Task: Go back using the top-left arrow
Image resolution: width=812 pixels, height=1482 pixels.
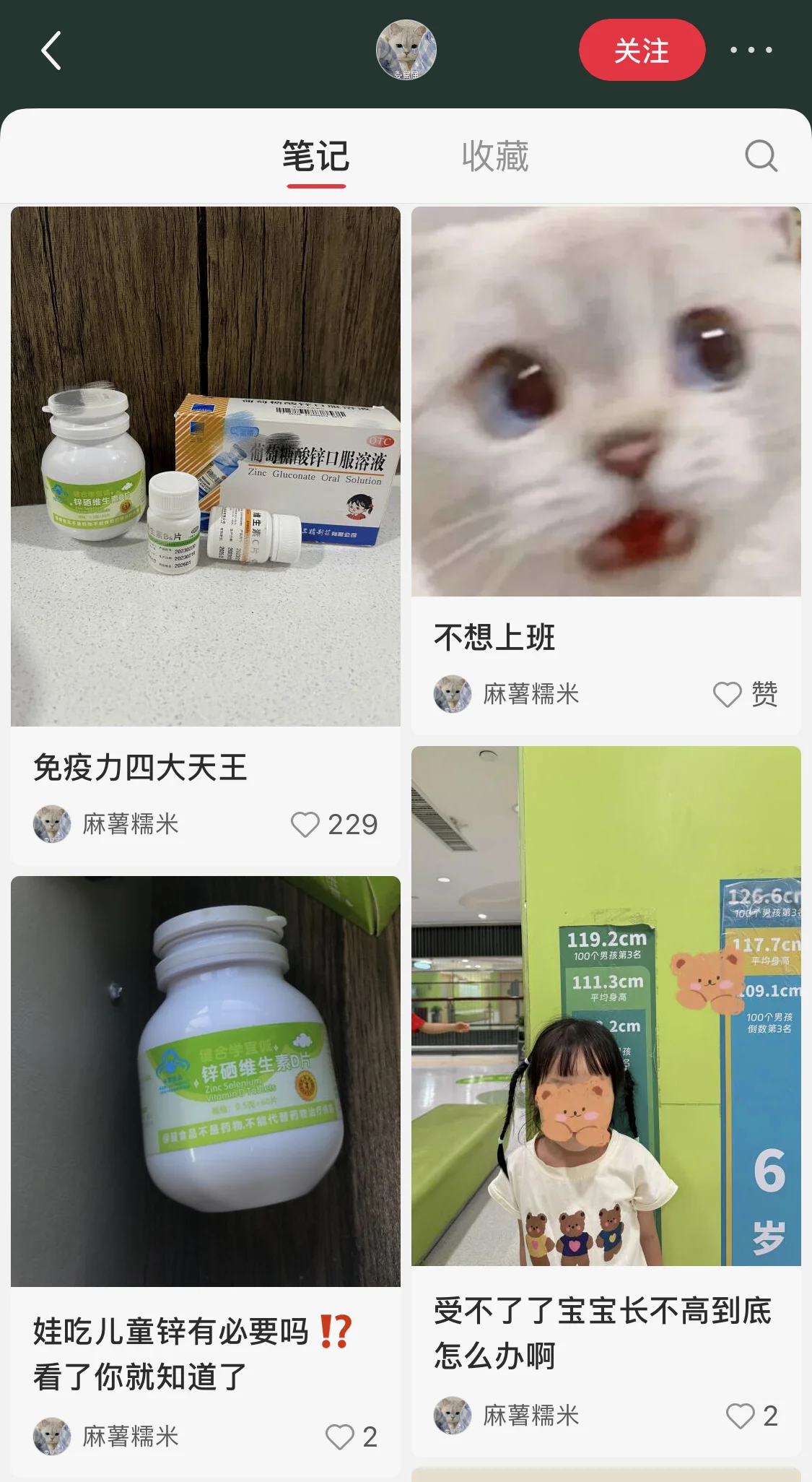Action: click(51, 51)
